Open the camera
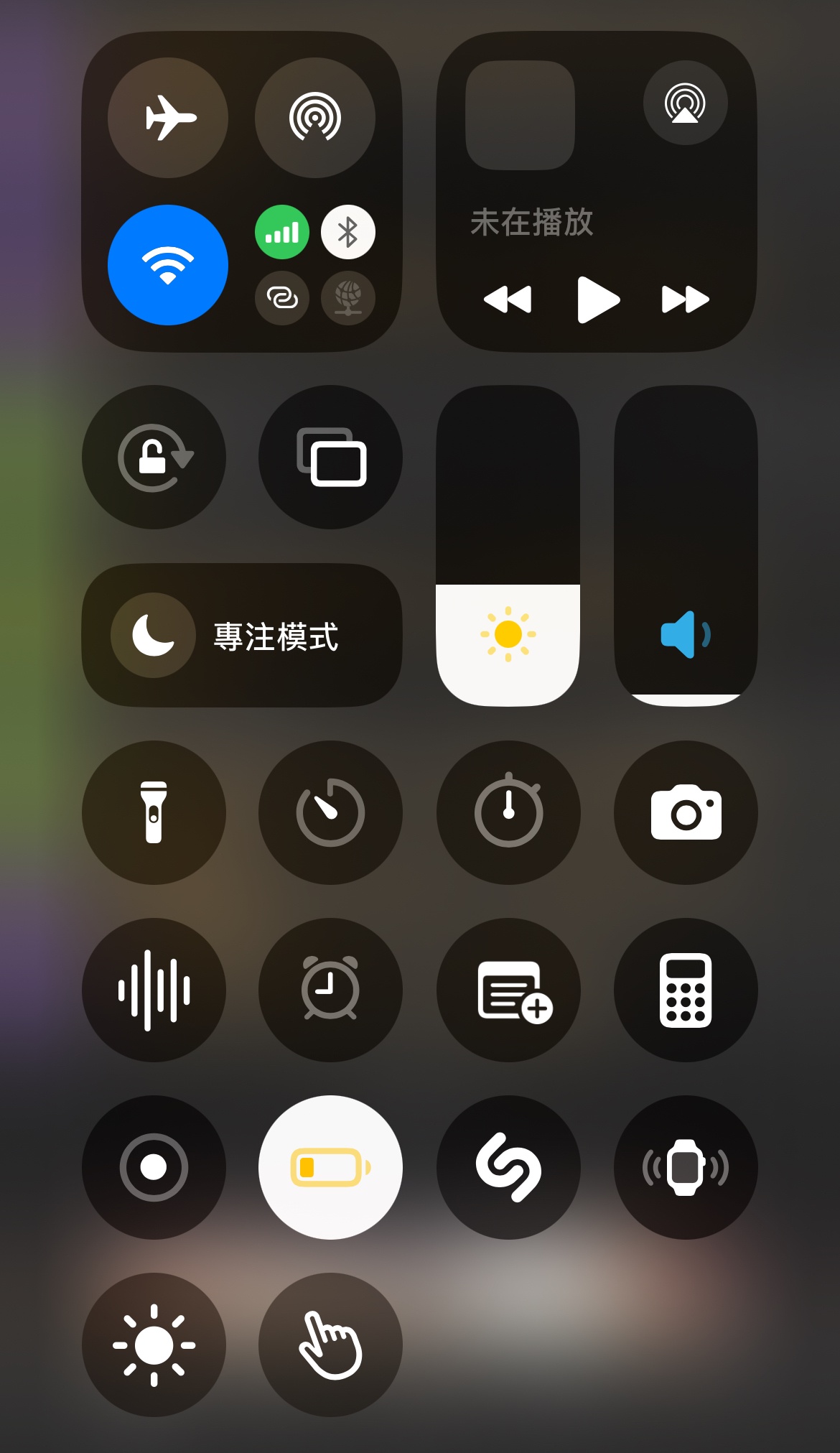840x1453 pixels. (x=686, y=812)
